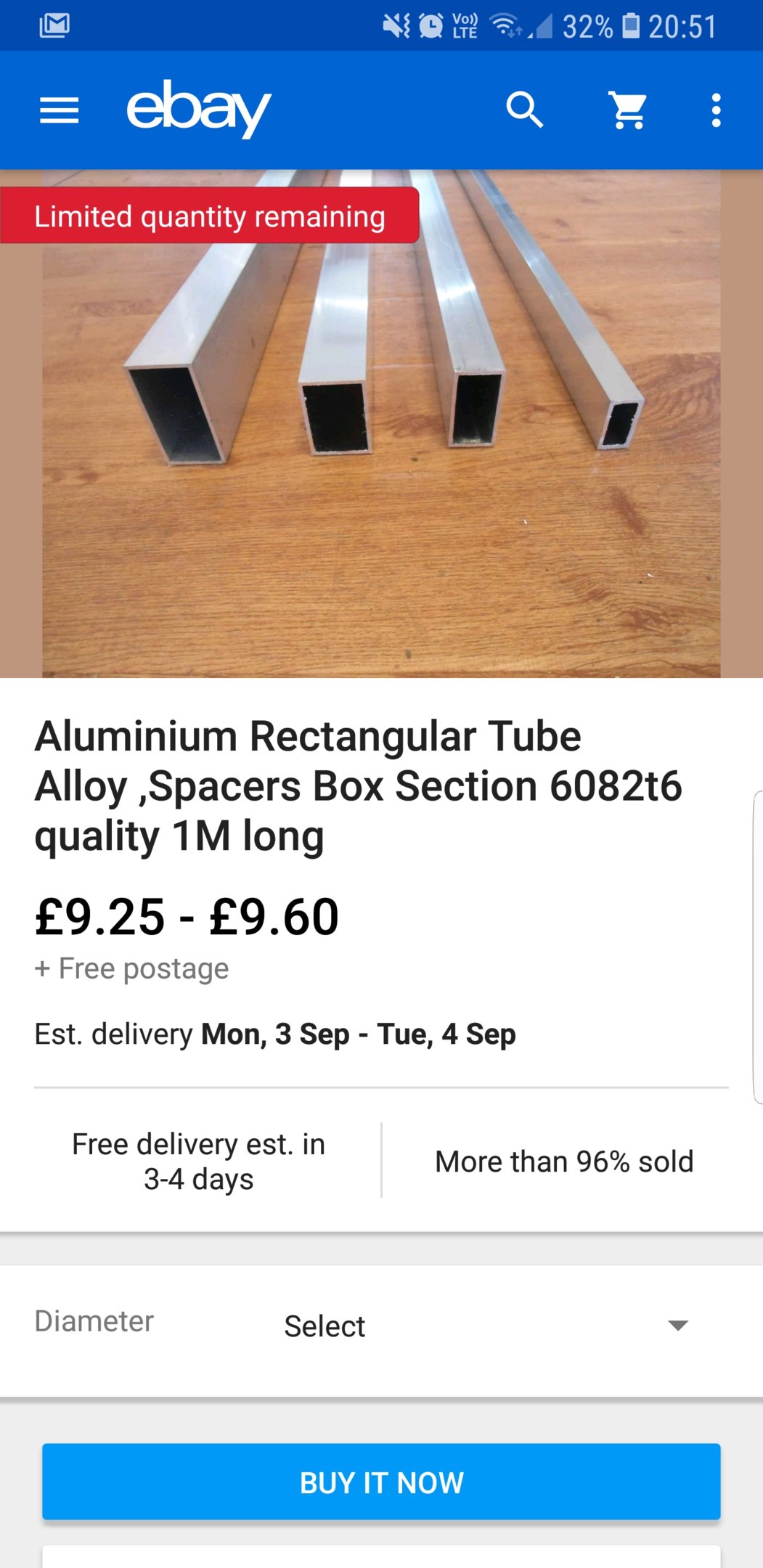The height and width of the screenshot is (1568, 763).
Task: Open the hamburger navigation menu
Action: coord(59,110)
